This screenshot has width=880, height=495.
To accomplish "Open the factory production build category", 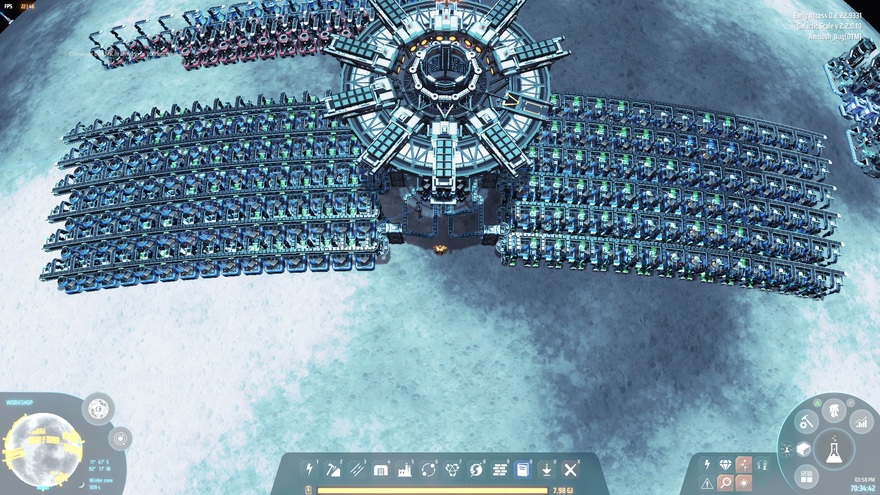I will pos(405,469).
